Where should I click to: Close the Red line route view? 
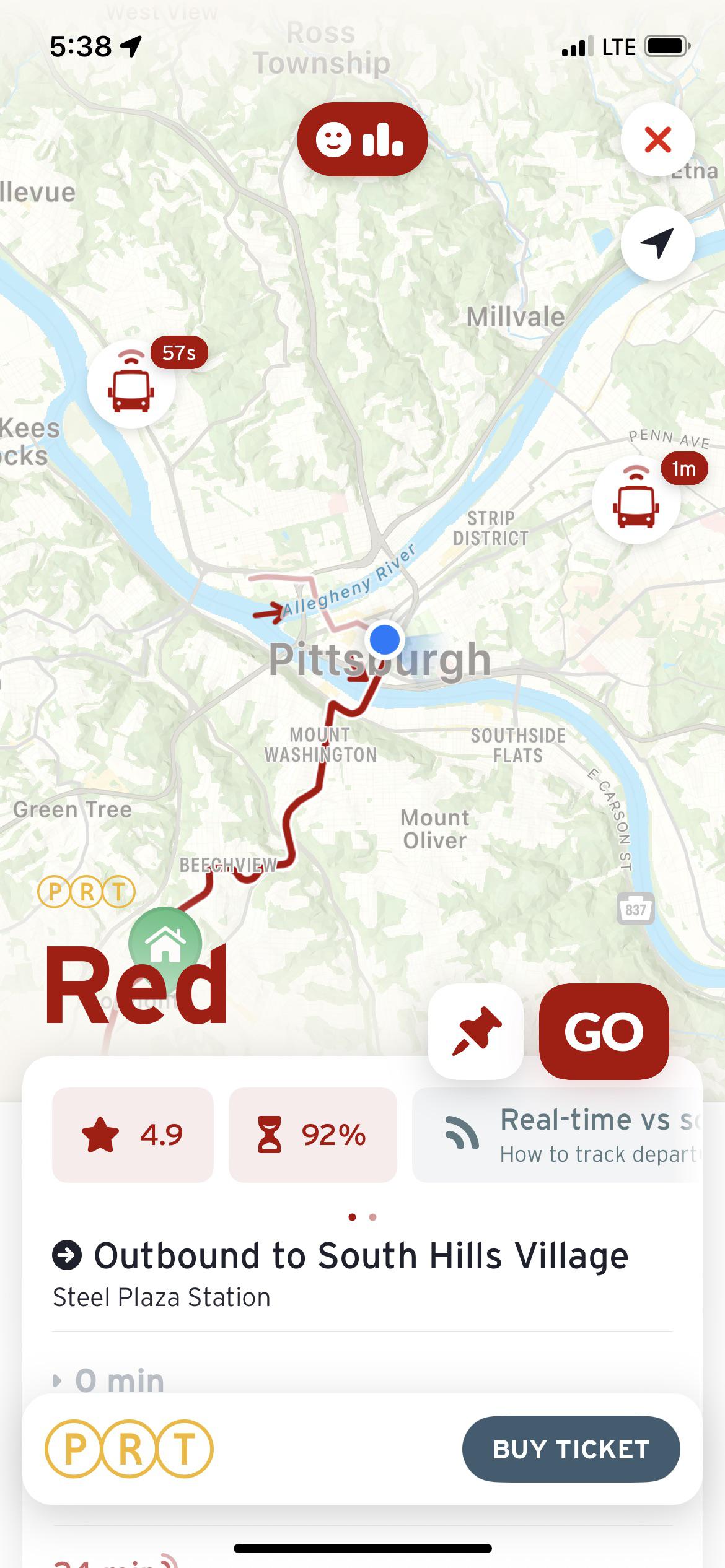[657, 139]
